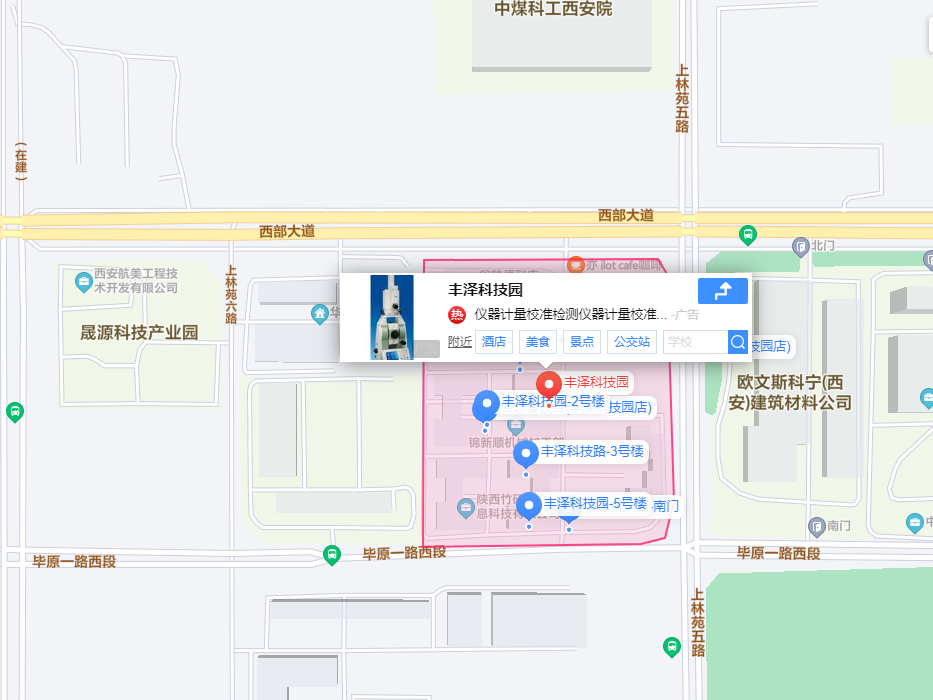Viewport: 933px width, 700px height.
Task: Search nearby 美食
Action: (538, 342)
